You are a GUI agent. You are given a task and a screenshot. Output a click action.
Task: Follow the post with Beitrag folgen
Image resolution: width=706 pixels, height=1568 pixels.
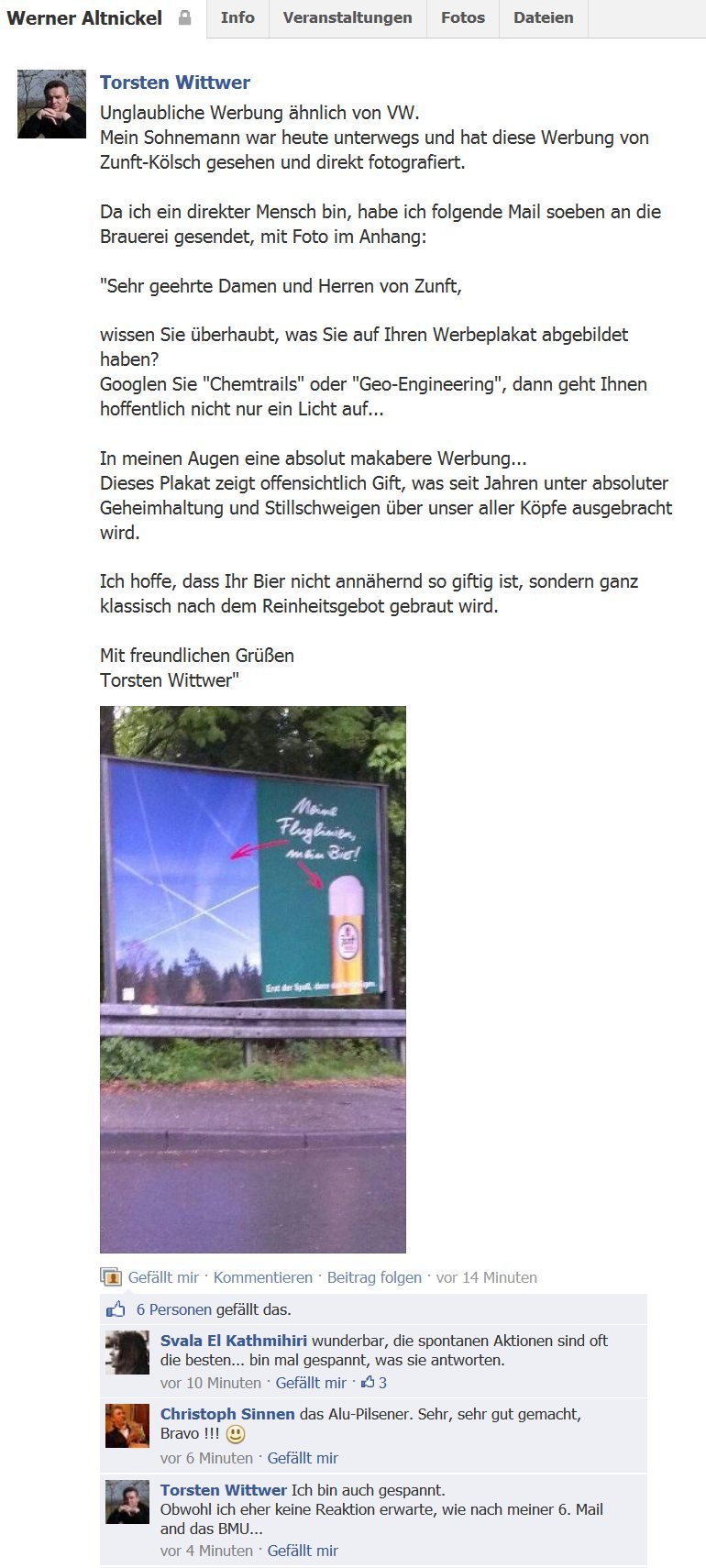pos(374,1277)
